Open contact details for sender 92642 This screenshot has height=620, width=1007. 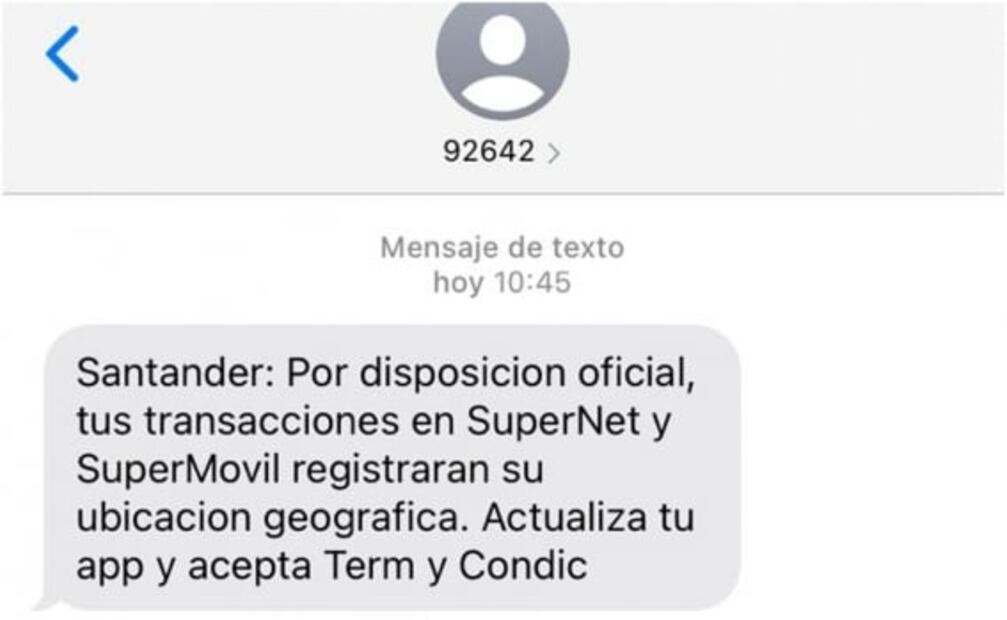pos(502,152)
